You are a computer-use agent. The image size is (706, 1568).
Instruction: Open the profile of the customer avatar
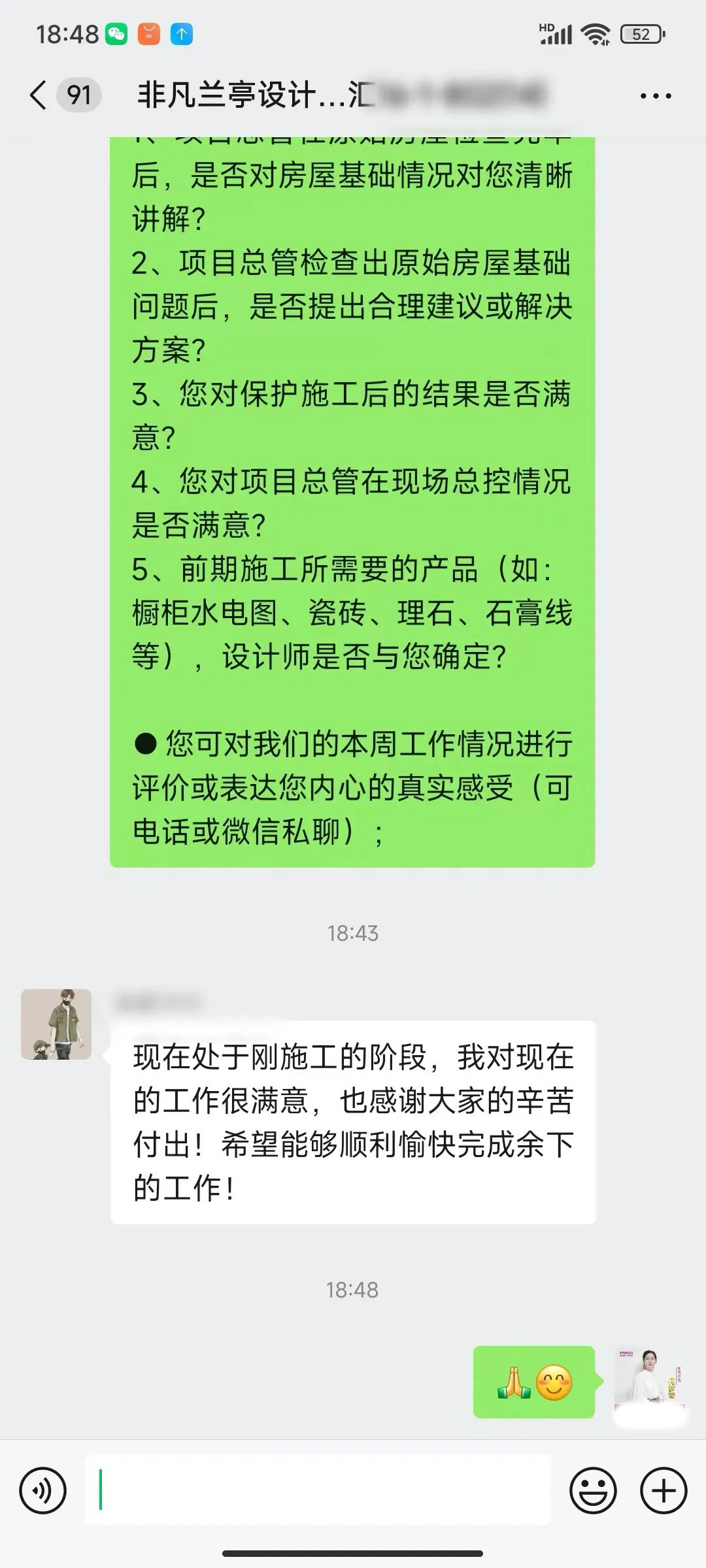[56, 1024]
